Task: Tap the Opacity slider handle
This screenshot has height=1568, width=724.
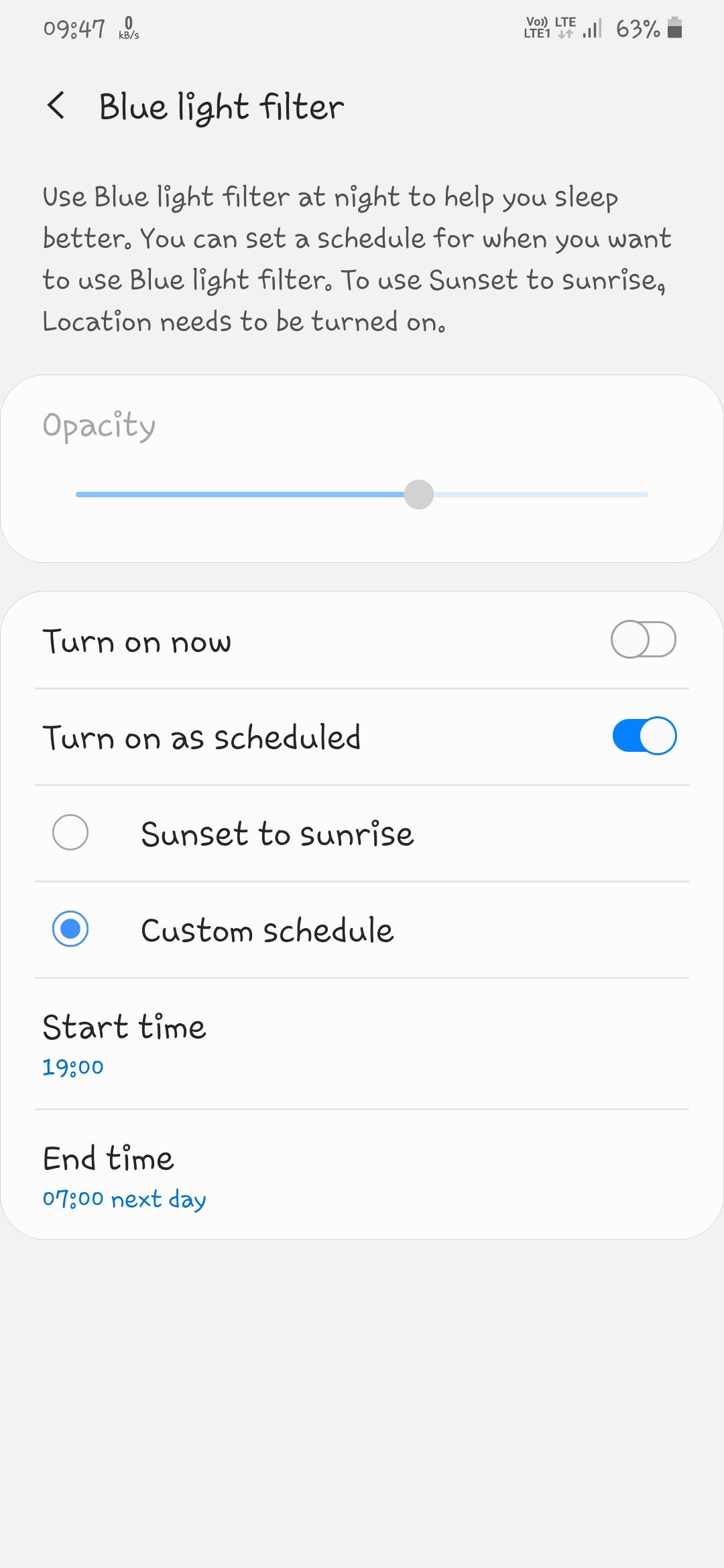Action: click(419, 495)
